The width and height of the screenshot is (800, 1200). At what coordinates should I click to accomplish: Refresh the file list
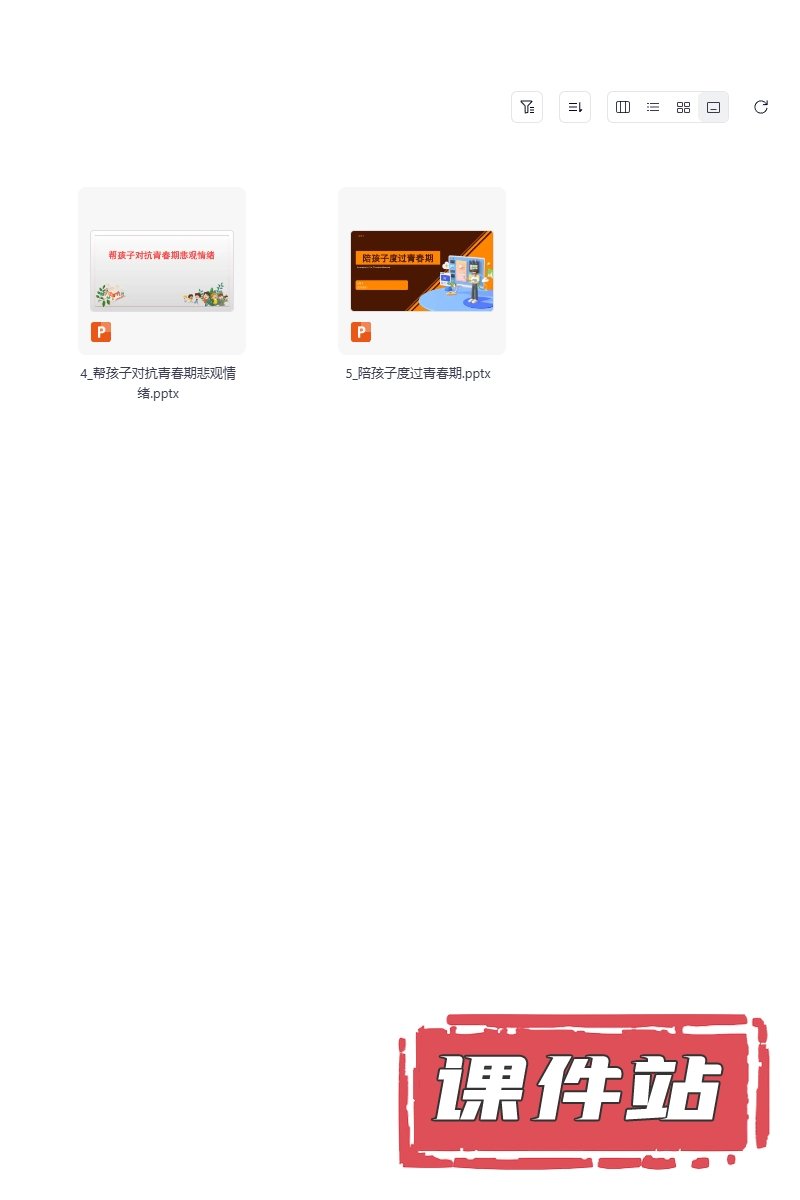click(x=761, y=107)
